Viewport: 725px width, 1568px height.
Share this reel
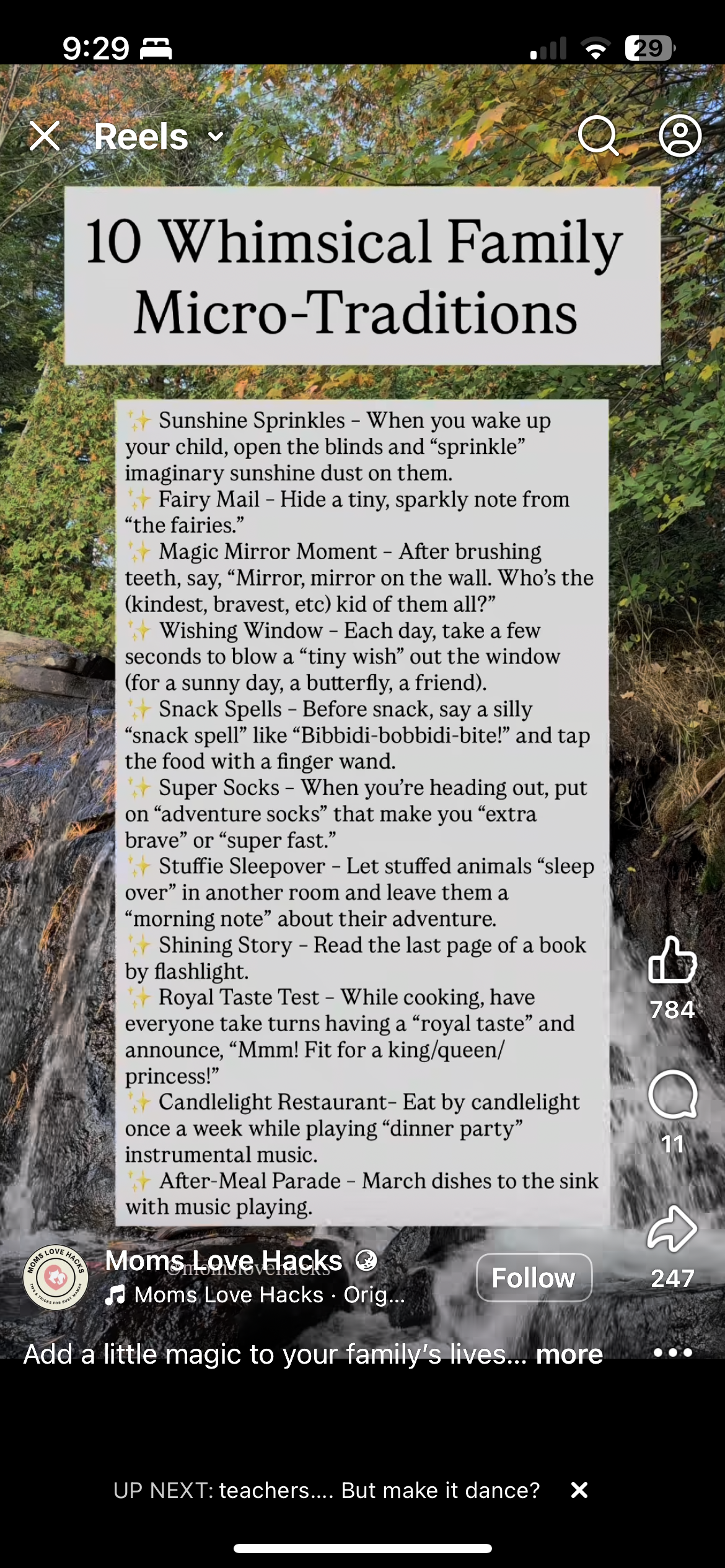[x=672, y=1229]
